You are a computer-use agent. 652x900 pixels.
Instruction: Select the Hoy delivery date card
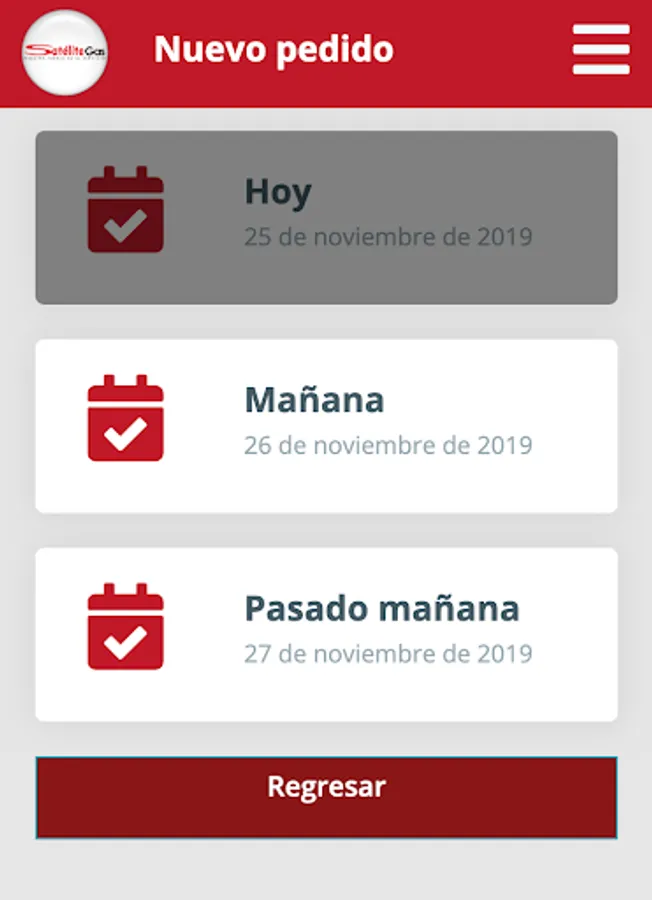point(326,217)
